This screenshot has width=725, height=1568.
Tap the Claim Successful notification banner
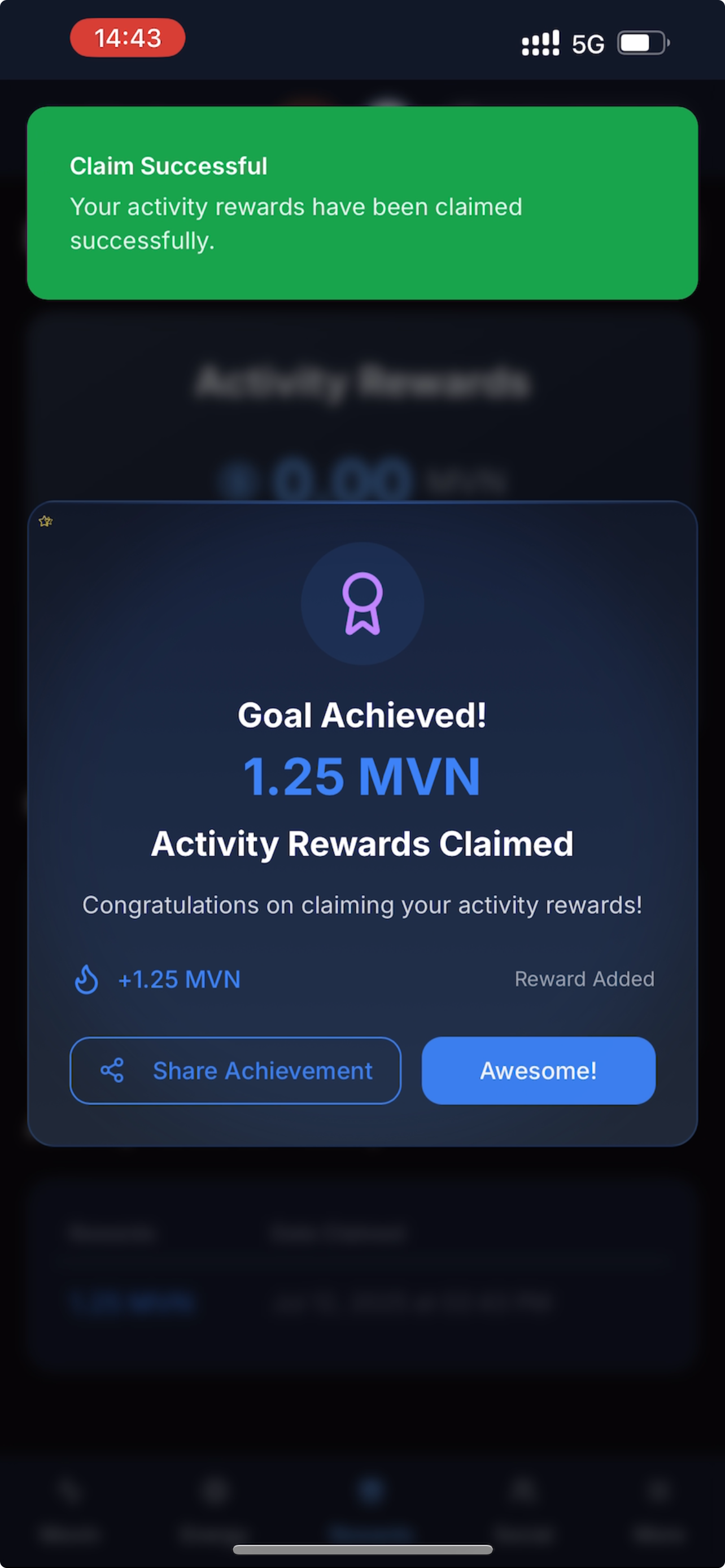coord(362,203)
